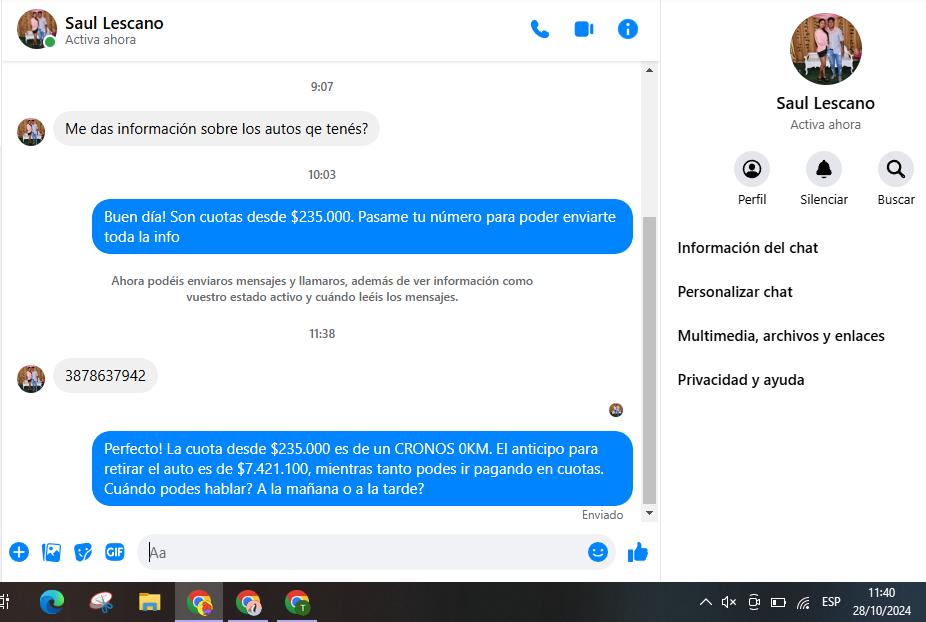The height and width of the screenshot is (622, 926).
Task: Open the Microsoft Edge taskbar icon
Action: pos(52,602)
